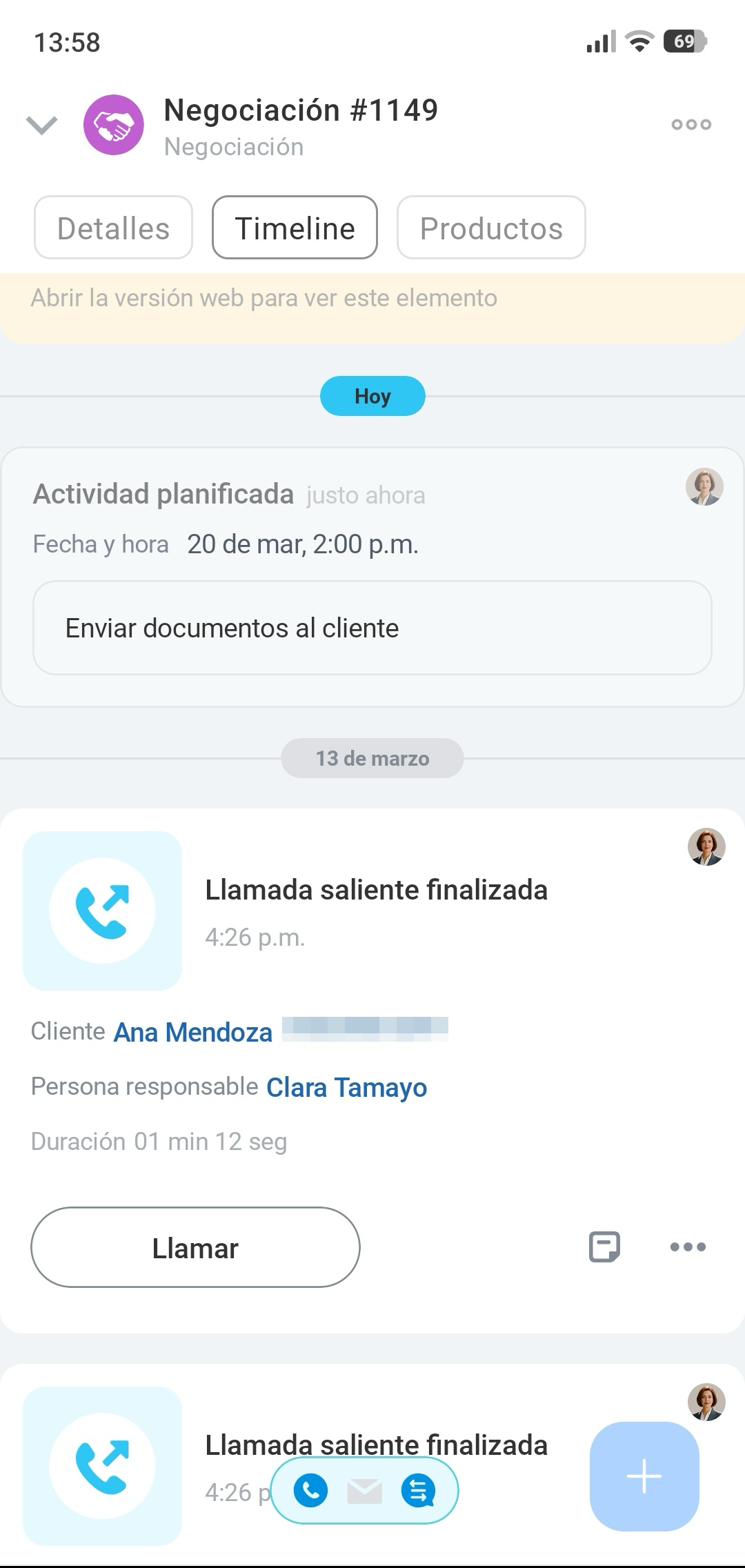The width and height of the screenshot is (745, 1568).
Task: Open the overflow menu for Negociación #1149
Action: pyautogui.click(x=691, y=125)
